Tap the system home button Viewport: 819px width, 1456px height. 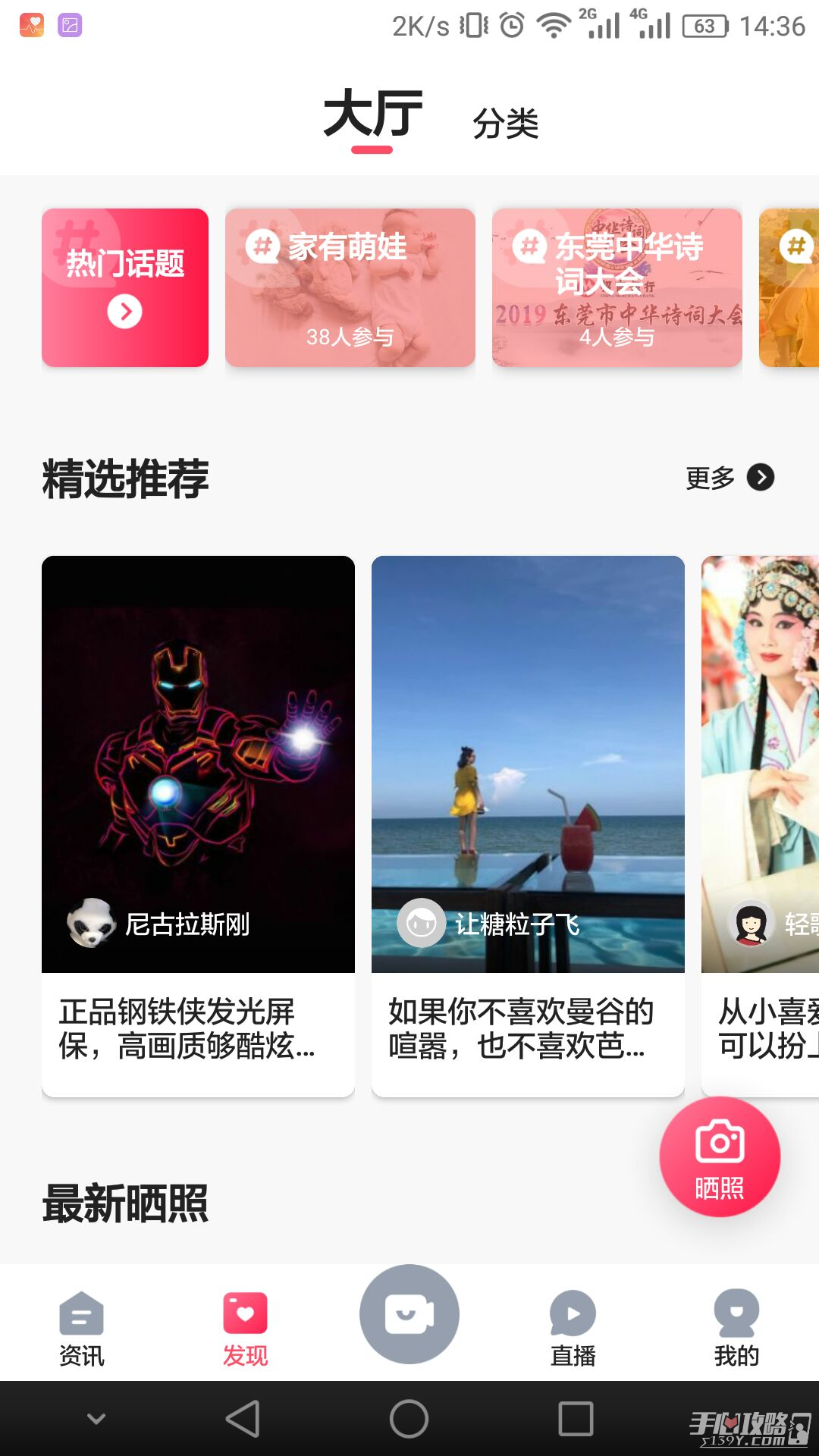[409, 1419]
